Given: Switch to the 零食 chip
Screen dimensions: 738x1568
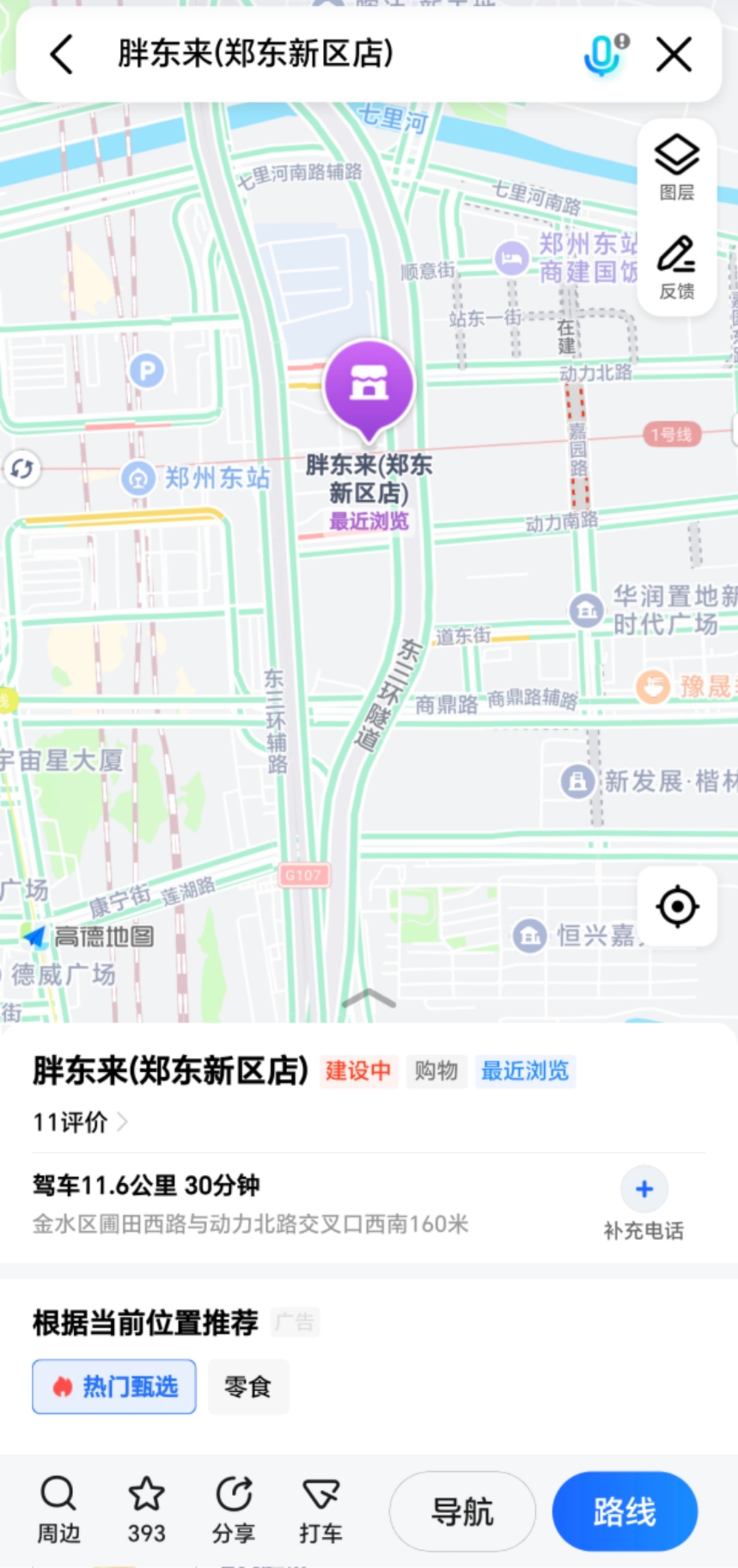Looking at the screenshot, I should [x=248, y=1387].
